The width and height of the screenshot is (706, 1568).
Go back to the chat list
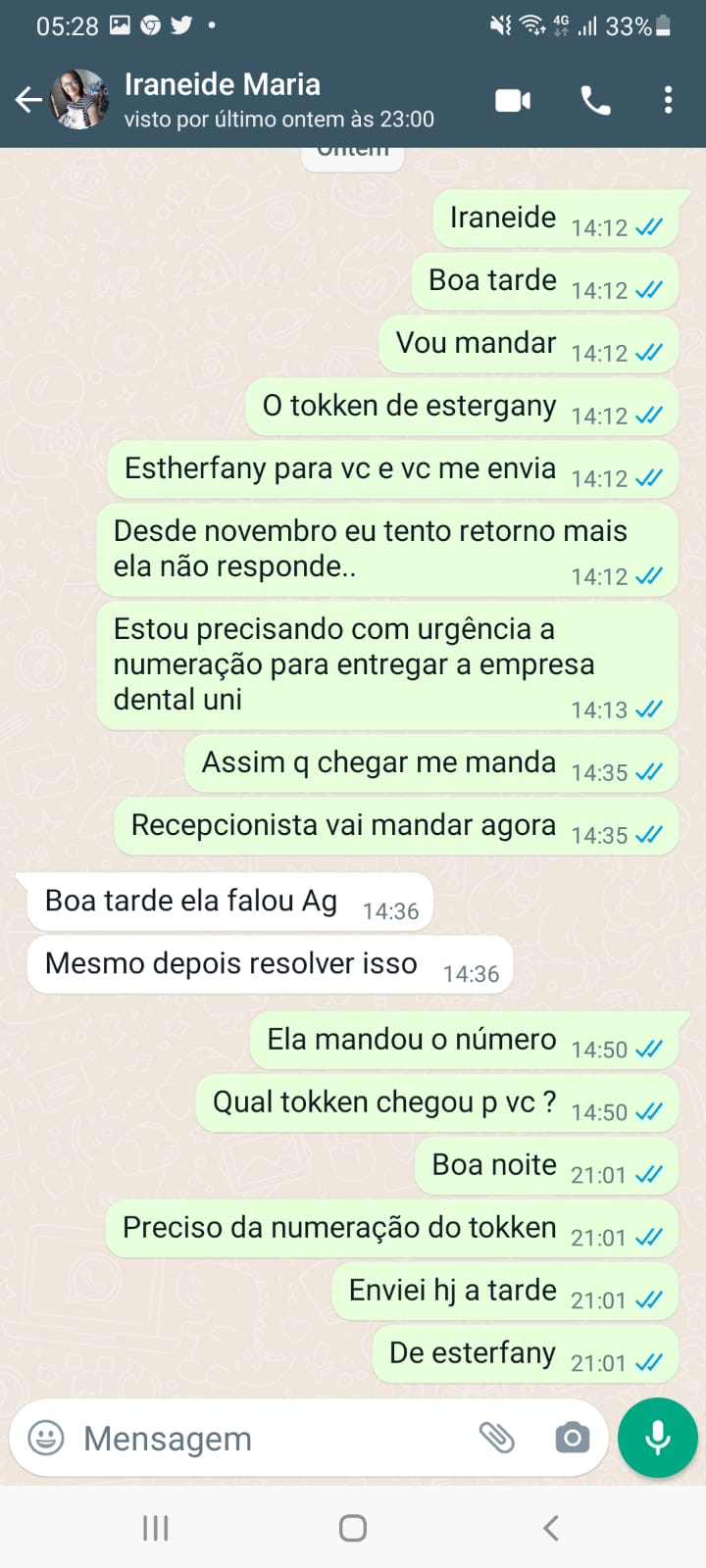(28, 99)
